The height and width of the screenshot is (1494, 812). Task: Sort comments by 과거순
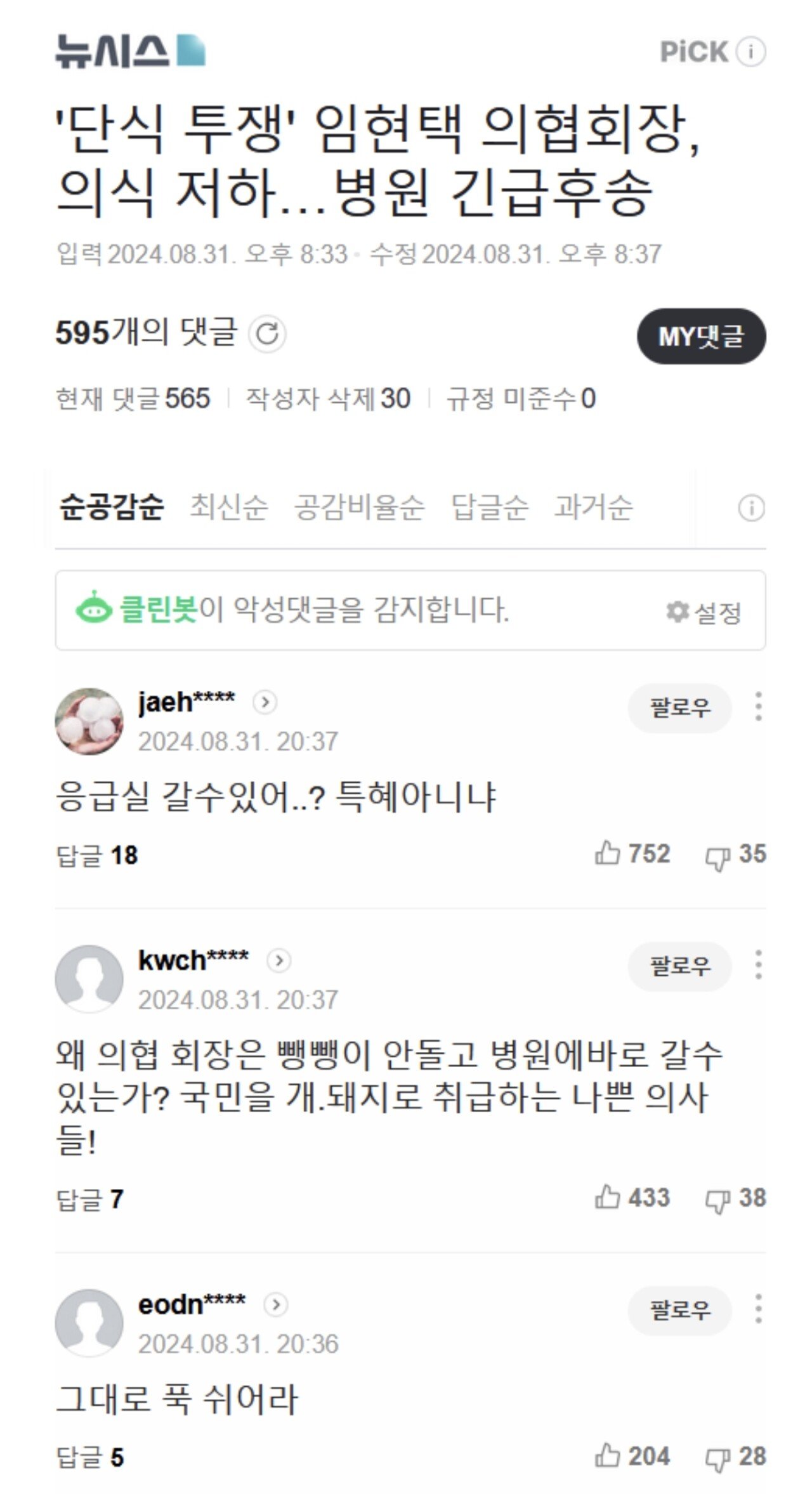(x=593, y=507)
